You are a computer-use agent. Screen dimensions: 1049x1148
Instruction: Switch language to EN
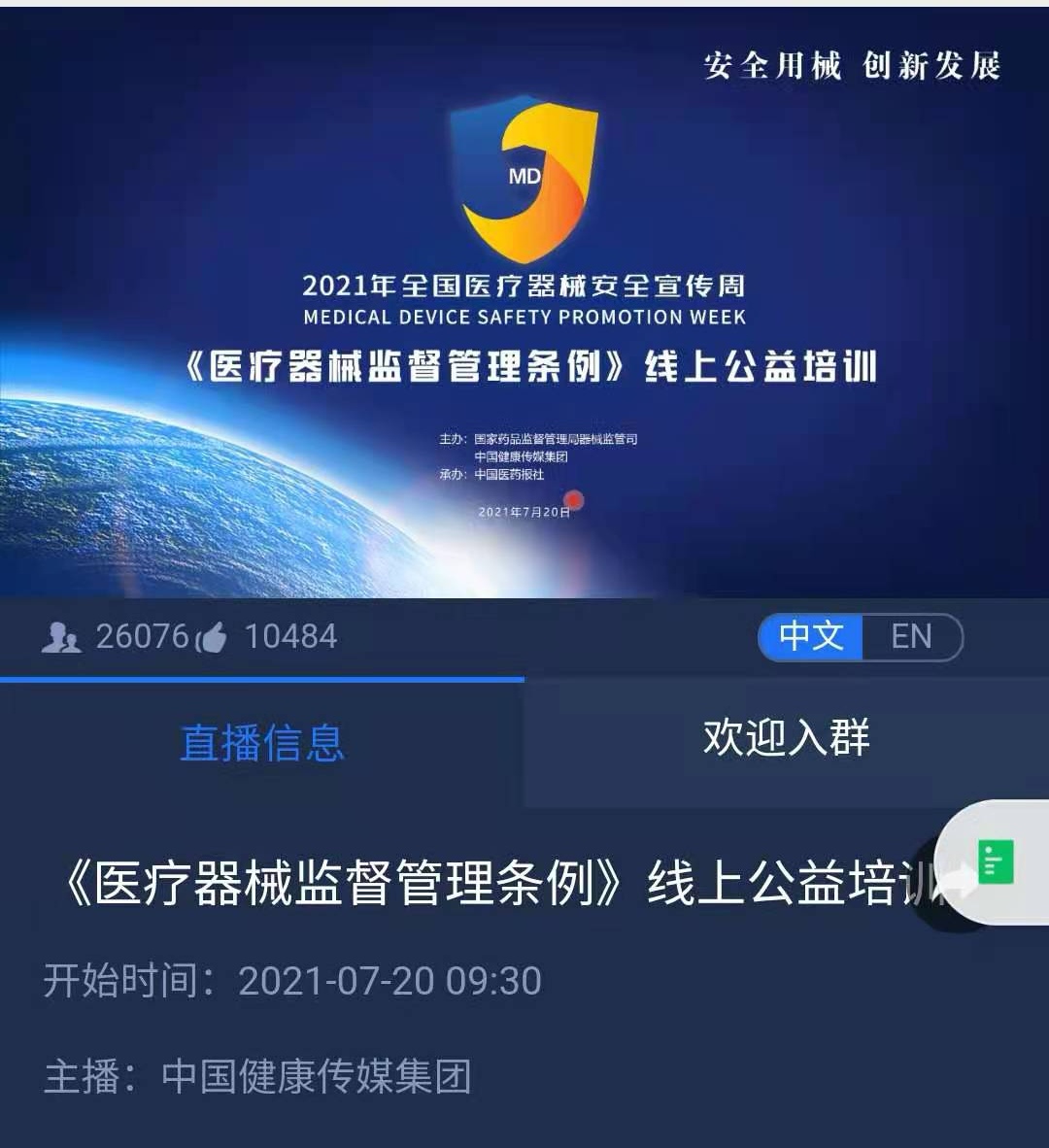click(911, 637)
